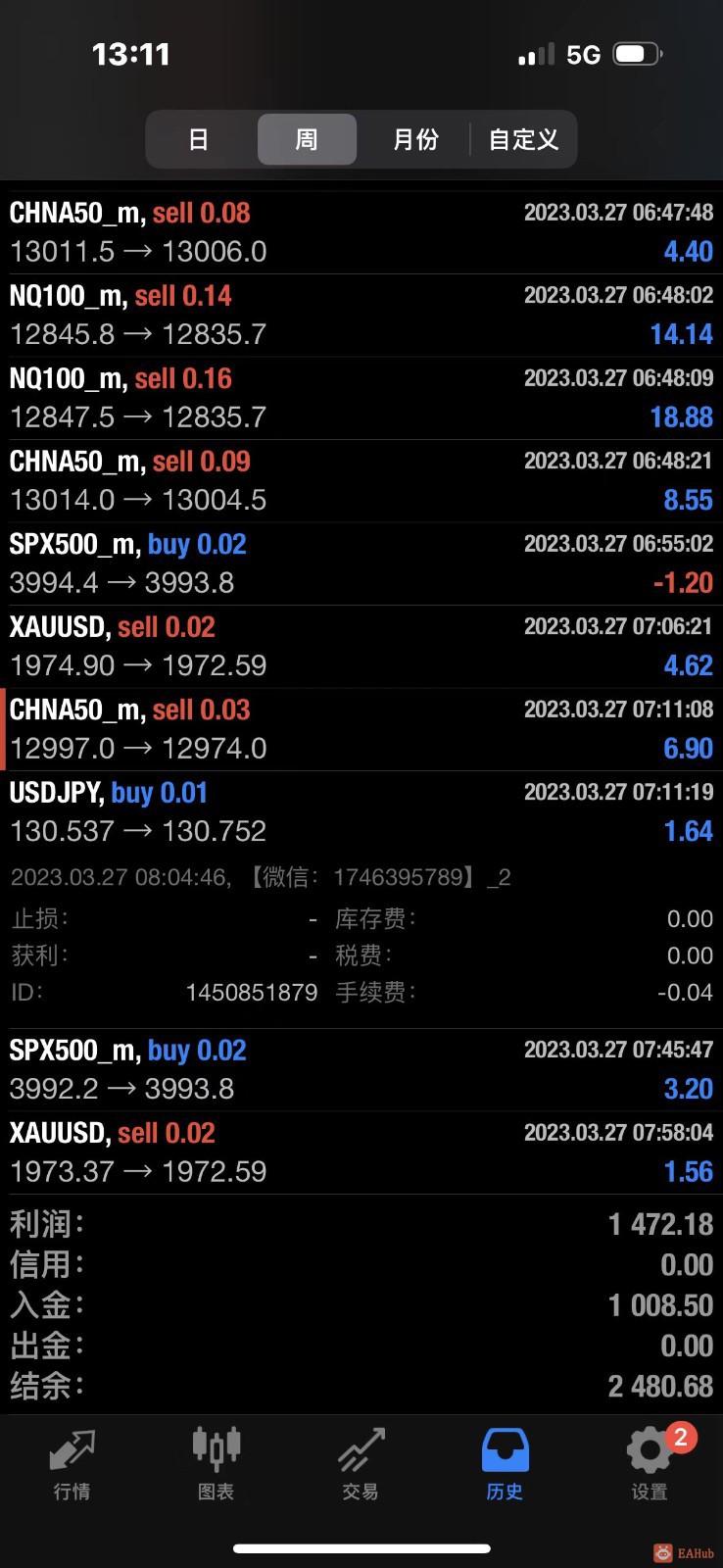Open the SPX500_m trade closed at 06:55:02
The image size is (723, 1568).
pyautogui.click(x=361, y=563)
